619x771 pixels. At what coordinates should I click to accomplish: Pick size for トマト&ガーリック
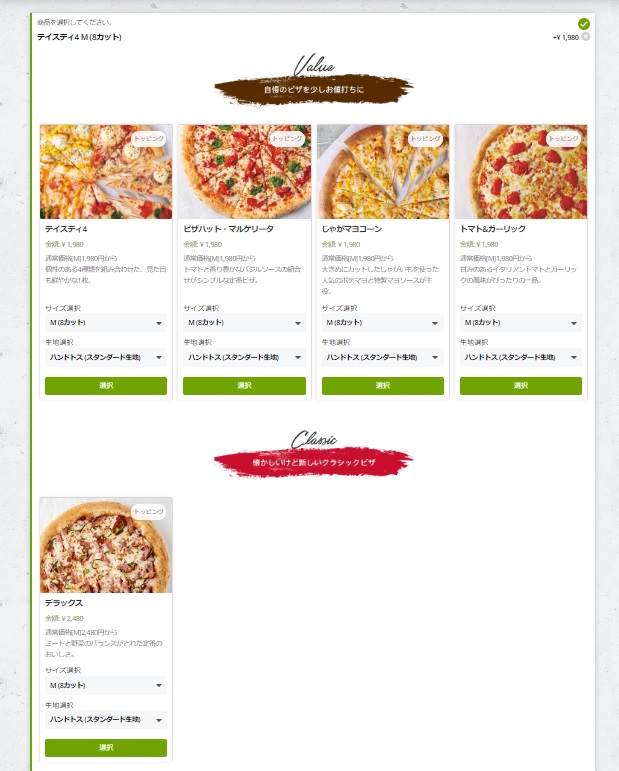(521, 323)
